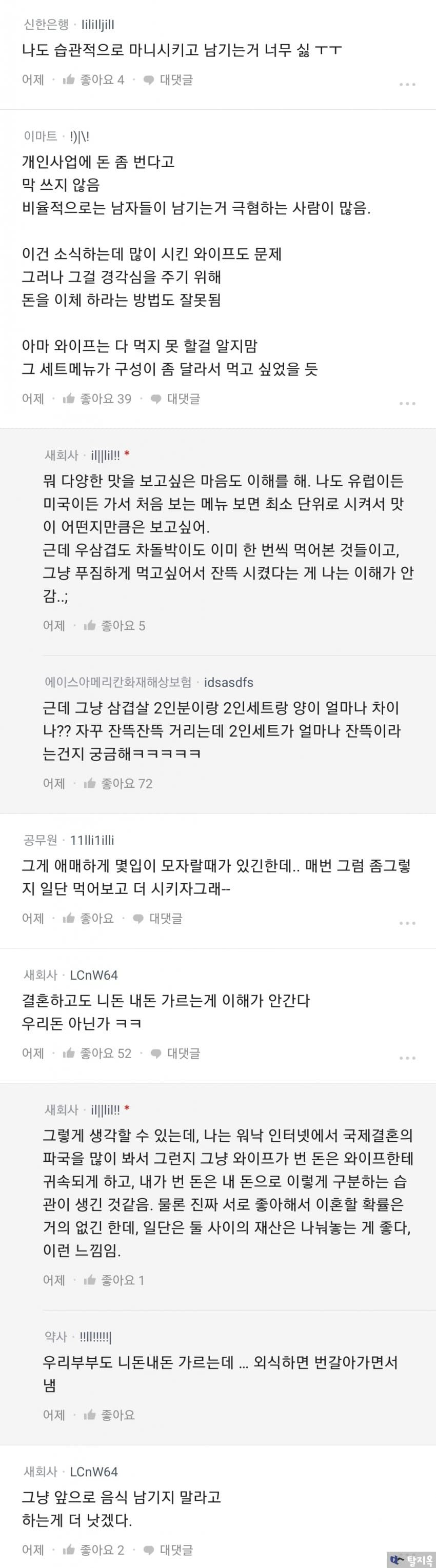Open more options on LCnW64's 52-like comment
This screenshot has height=1568, width=436.
pos(407,1058)
